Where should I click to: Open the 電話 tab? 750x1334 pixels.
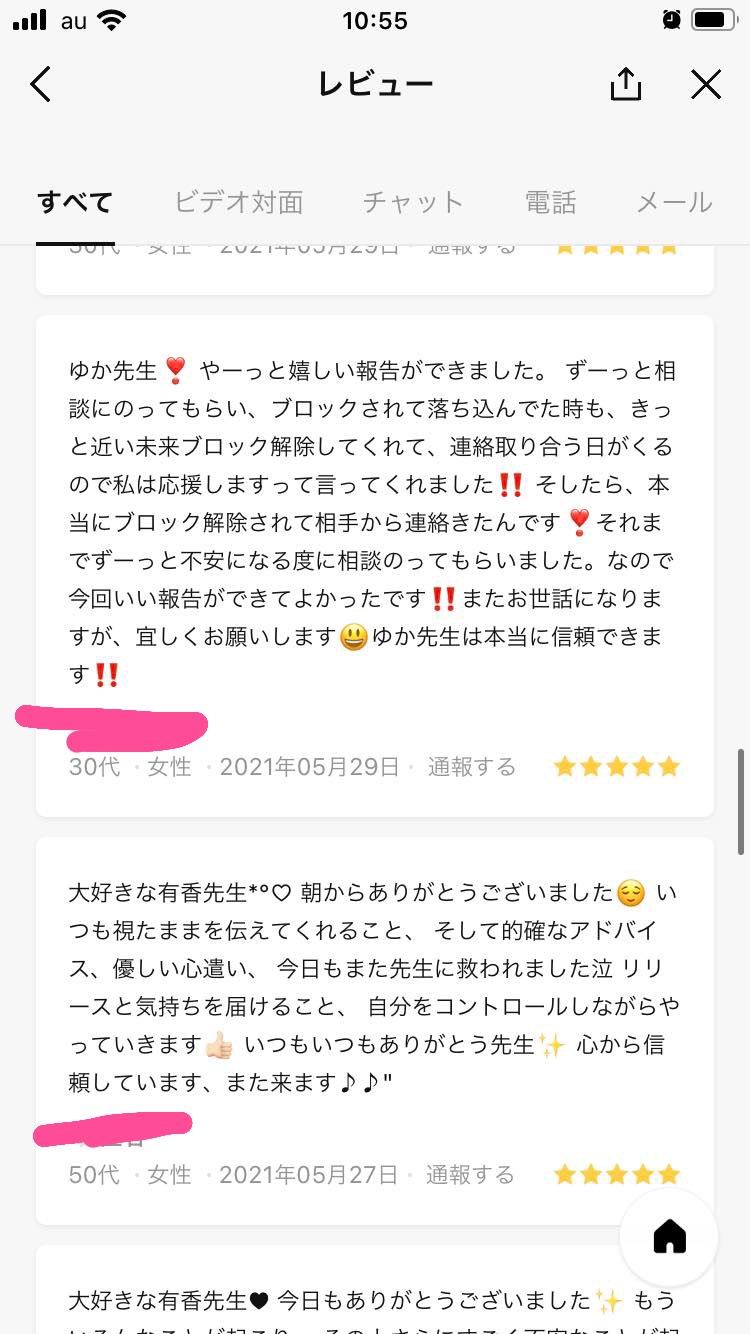[550, 202]
